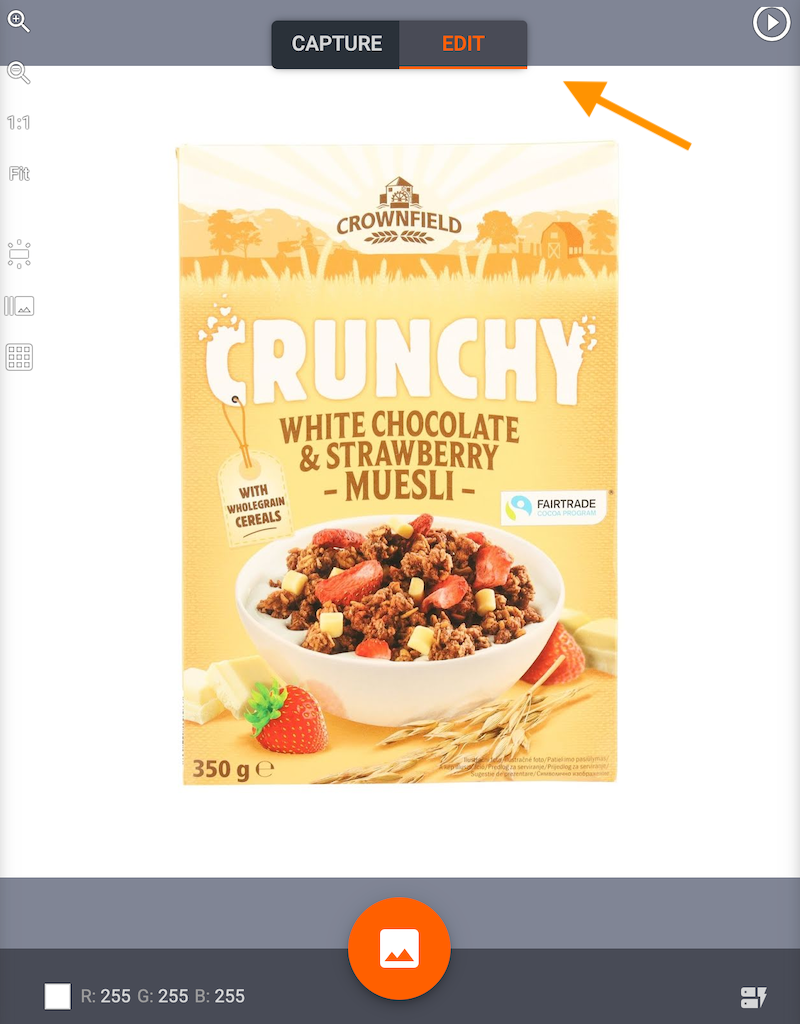
Task: Zoom in with the magnifier plus icon
Action: pyautogui.click(x=18, y=21)
